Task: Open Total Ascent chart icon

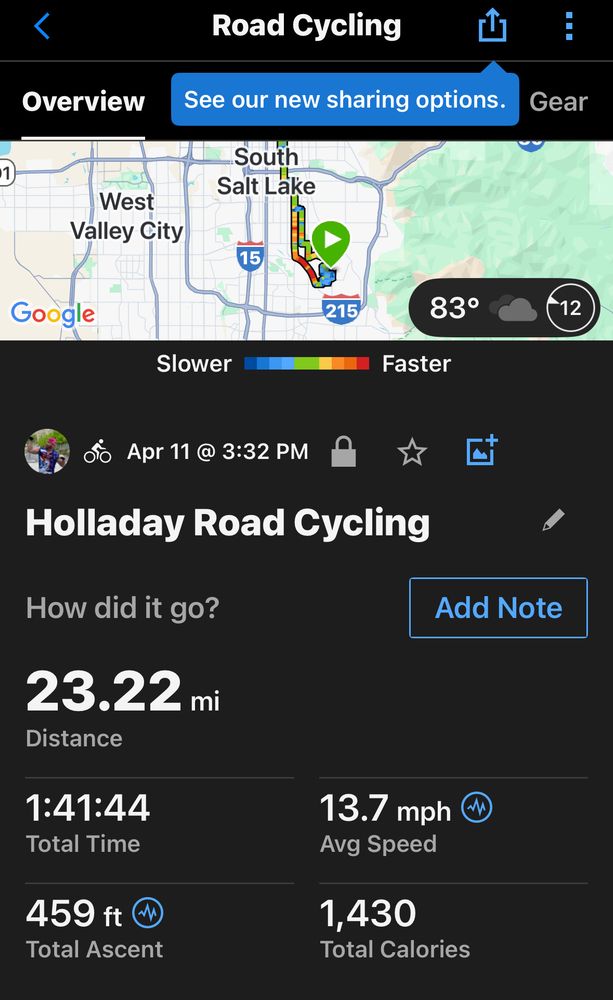Action: point(148,912)
